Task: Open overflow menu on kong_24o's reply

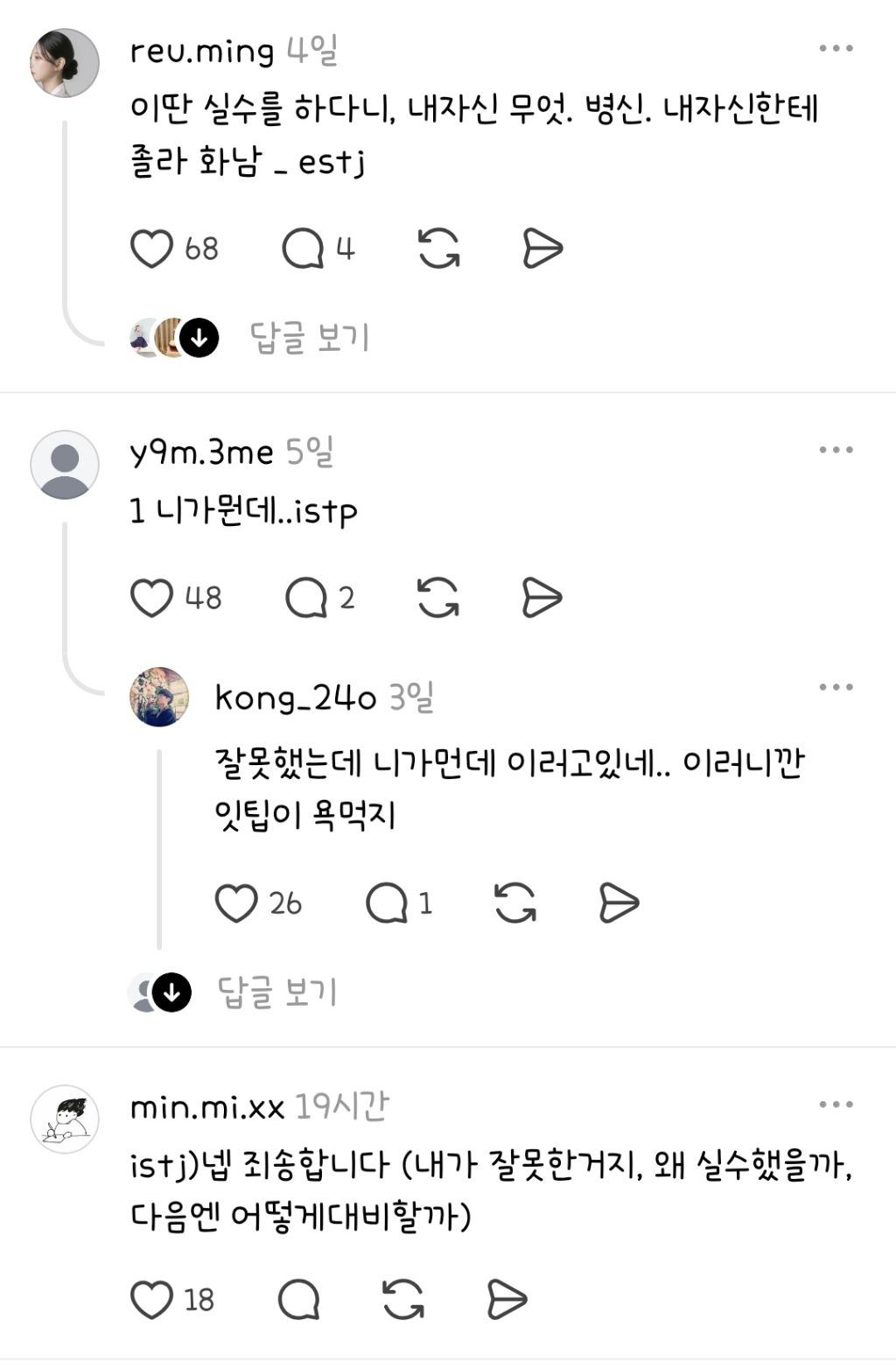Action: (x=836, y=687)
